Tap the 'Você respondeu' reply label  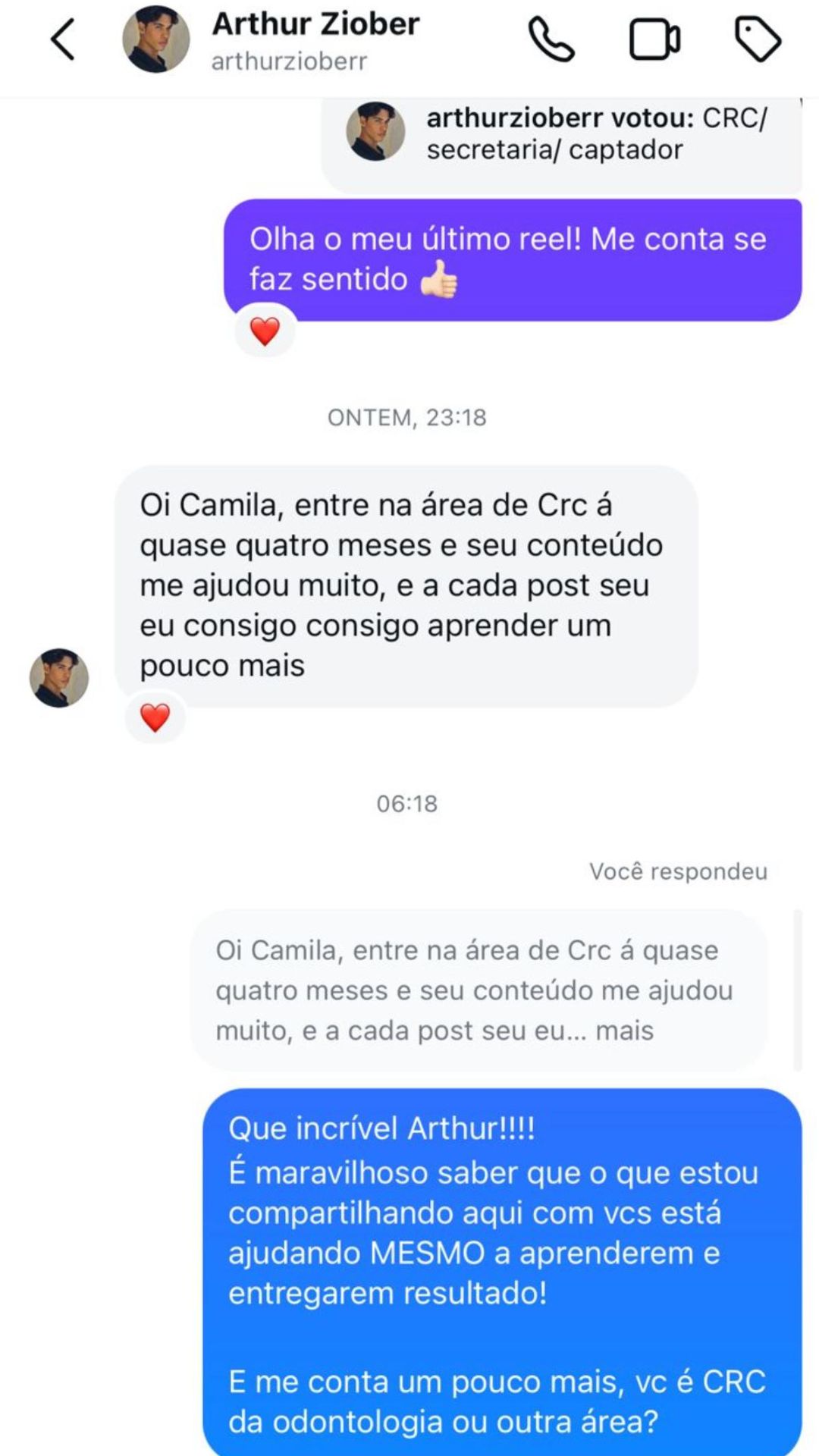tap(678, 871)
